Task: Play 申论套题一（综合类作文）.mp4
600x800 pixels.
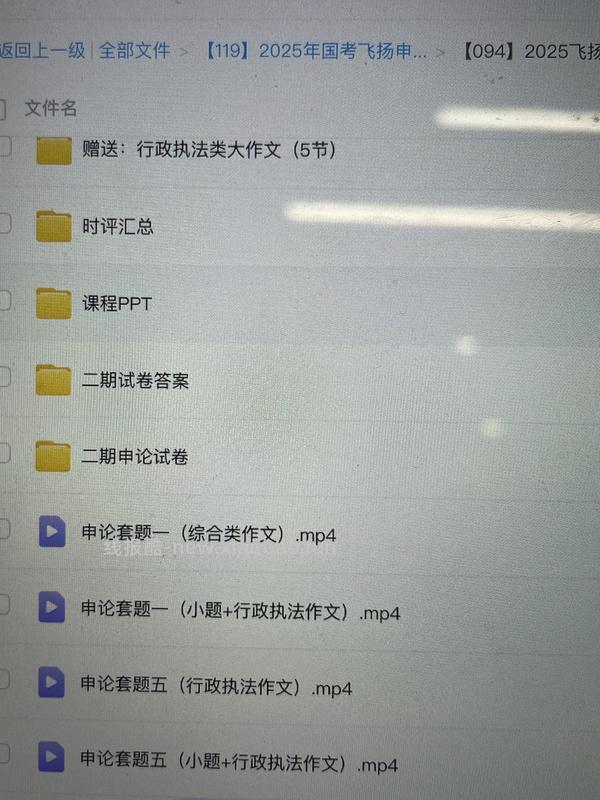Action: [x=208, y=534]
